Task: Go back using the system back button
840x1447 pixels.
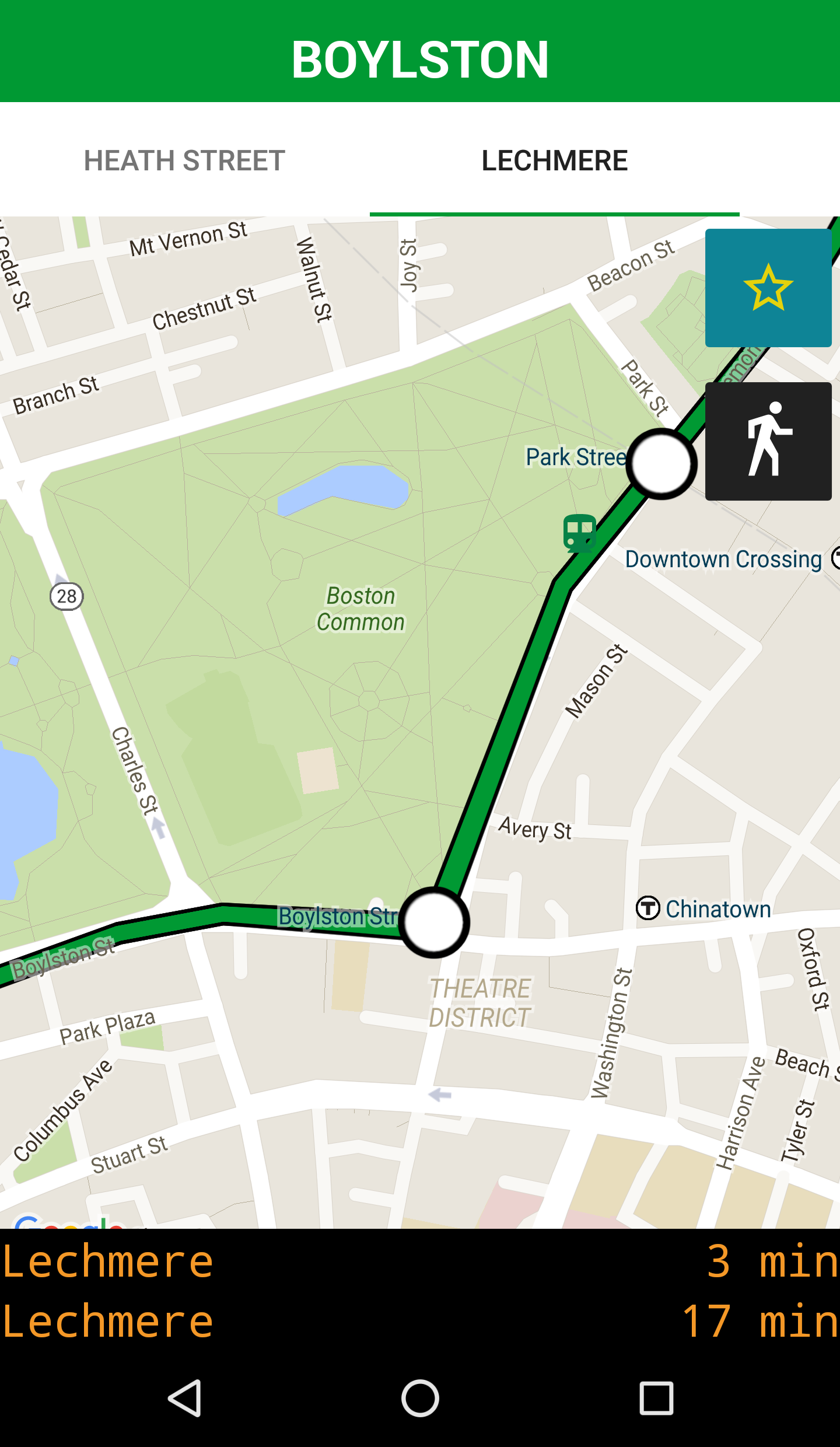Action: point(185,1398)
